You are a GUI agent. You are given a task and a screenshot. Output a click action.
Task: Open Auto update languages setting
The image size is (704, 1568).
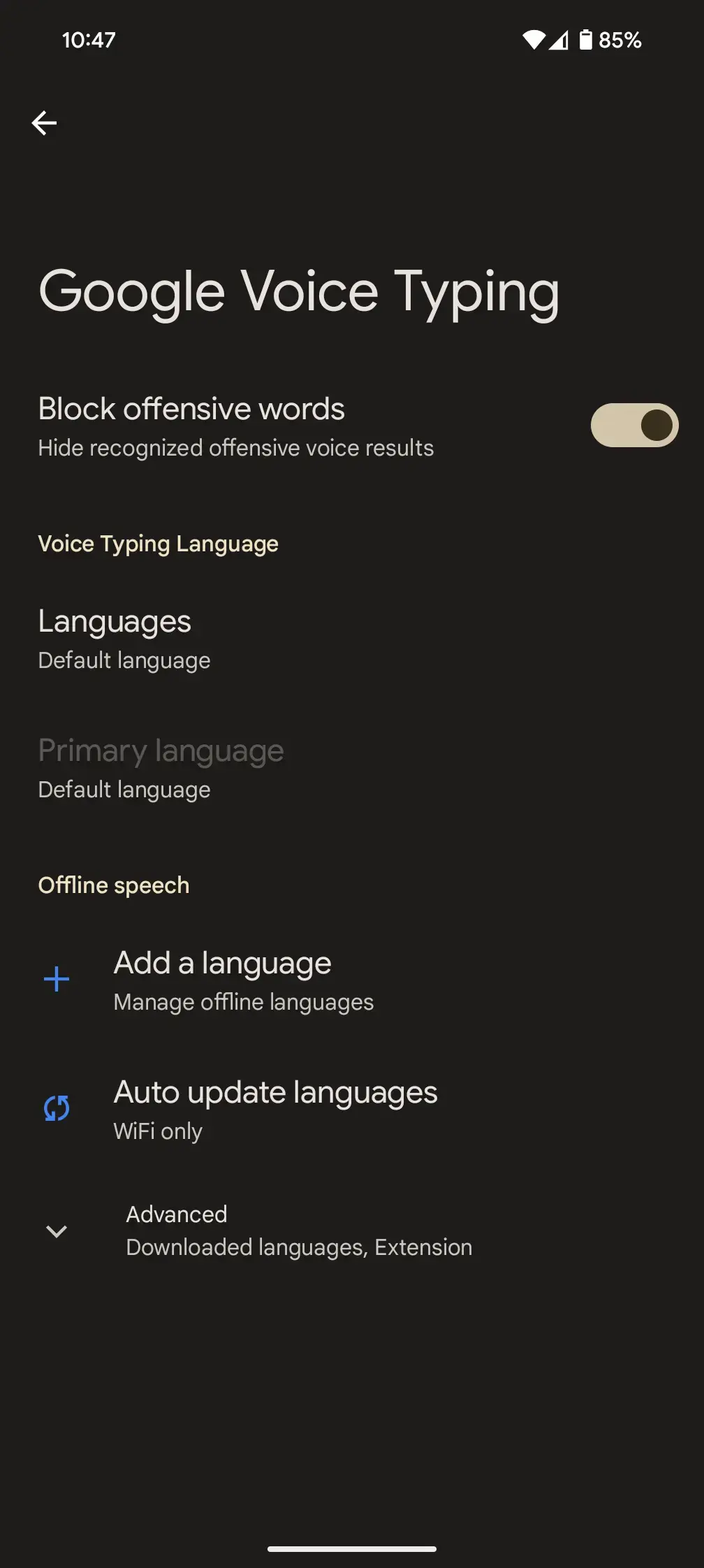(275, 1109)
